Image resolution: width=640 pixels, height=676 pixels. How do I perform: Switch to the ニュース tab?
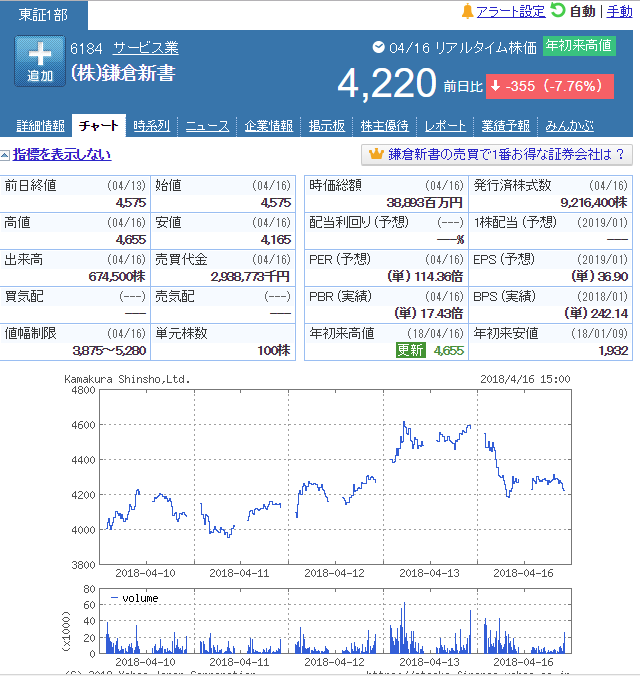coord(207,126)
